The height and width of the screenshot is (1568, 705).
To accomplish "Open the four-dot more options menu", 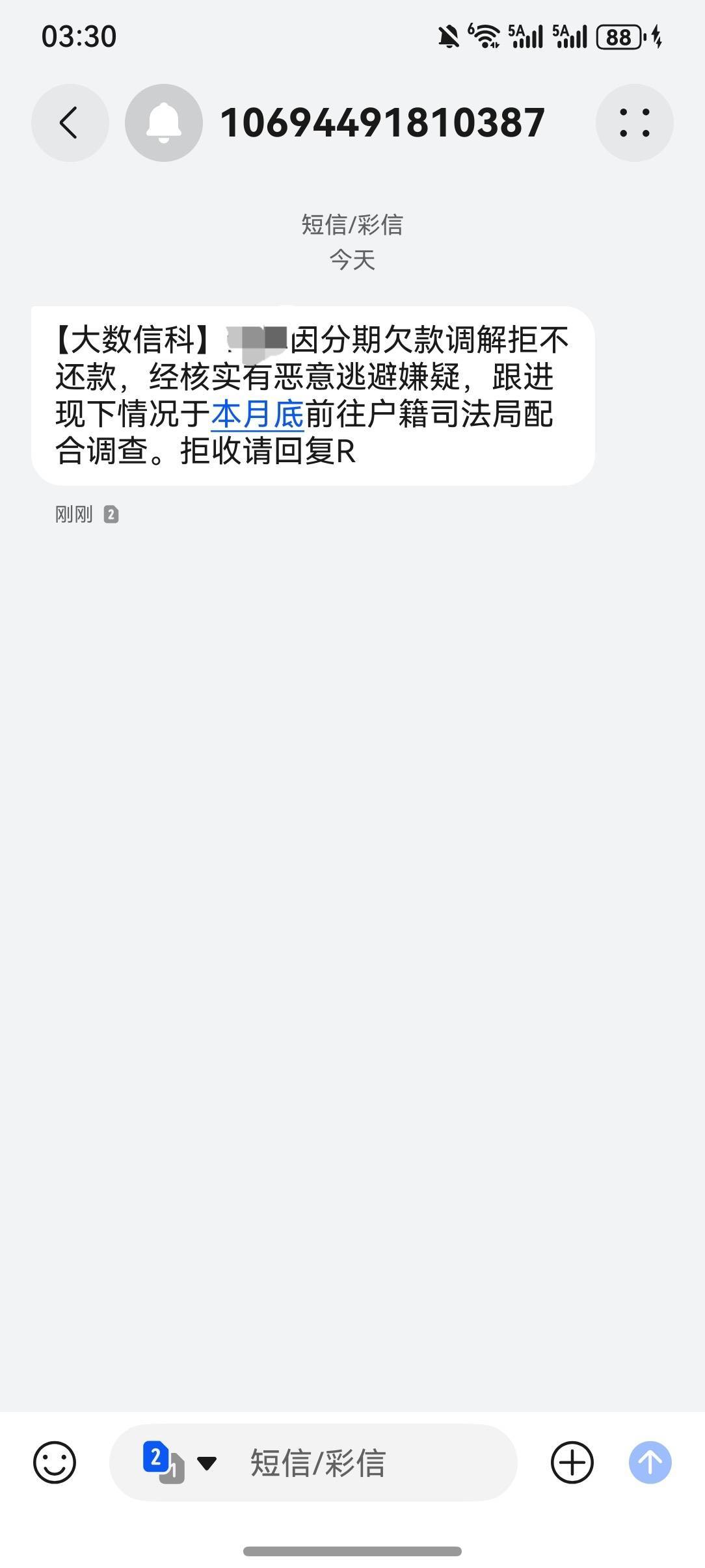I will [x=634, y=122].
